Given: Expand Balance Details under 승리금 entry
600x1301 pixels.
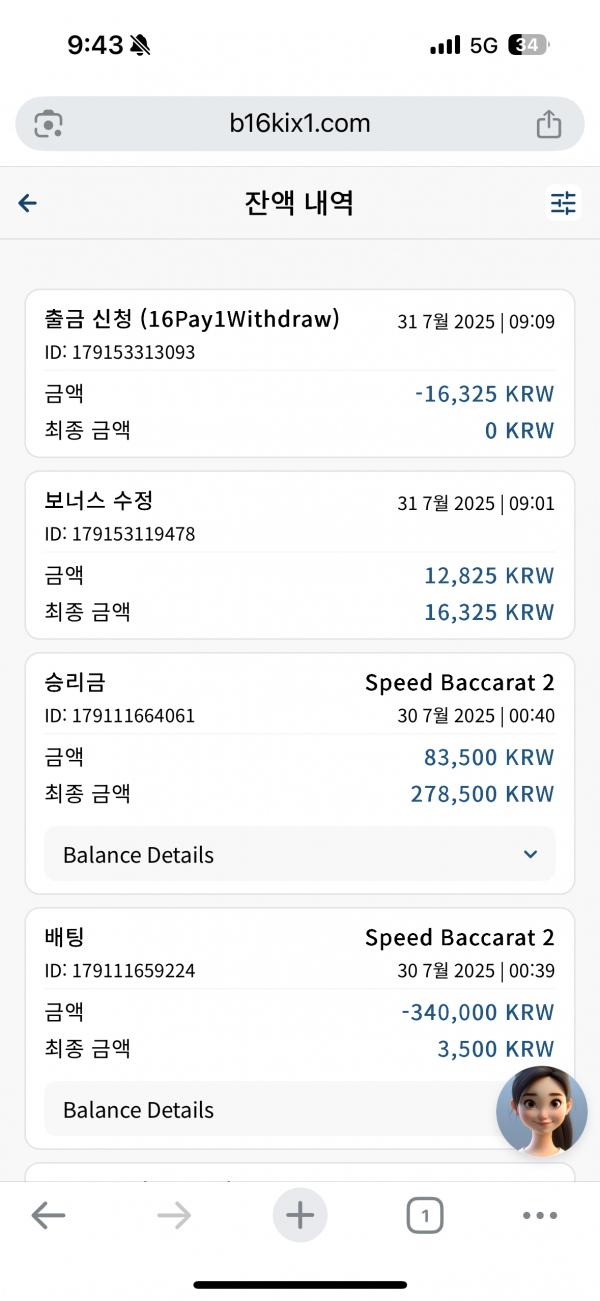Looking at the screenshot, I should pos(300,855).
